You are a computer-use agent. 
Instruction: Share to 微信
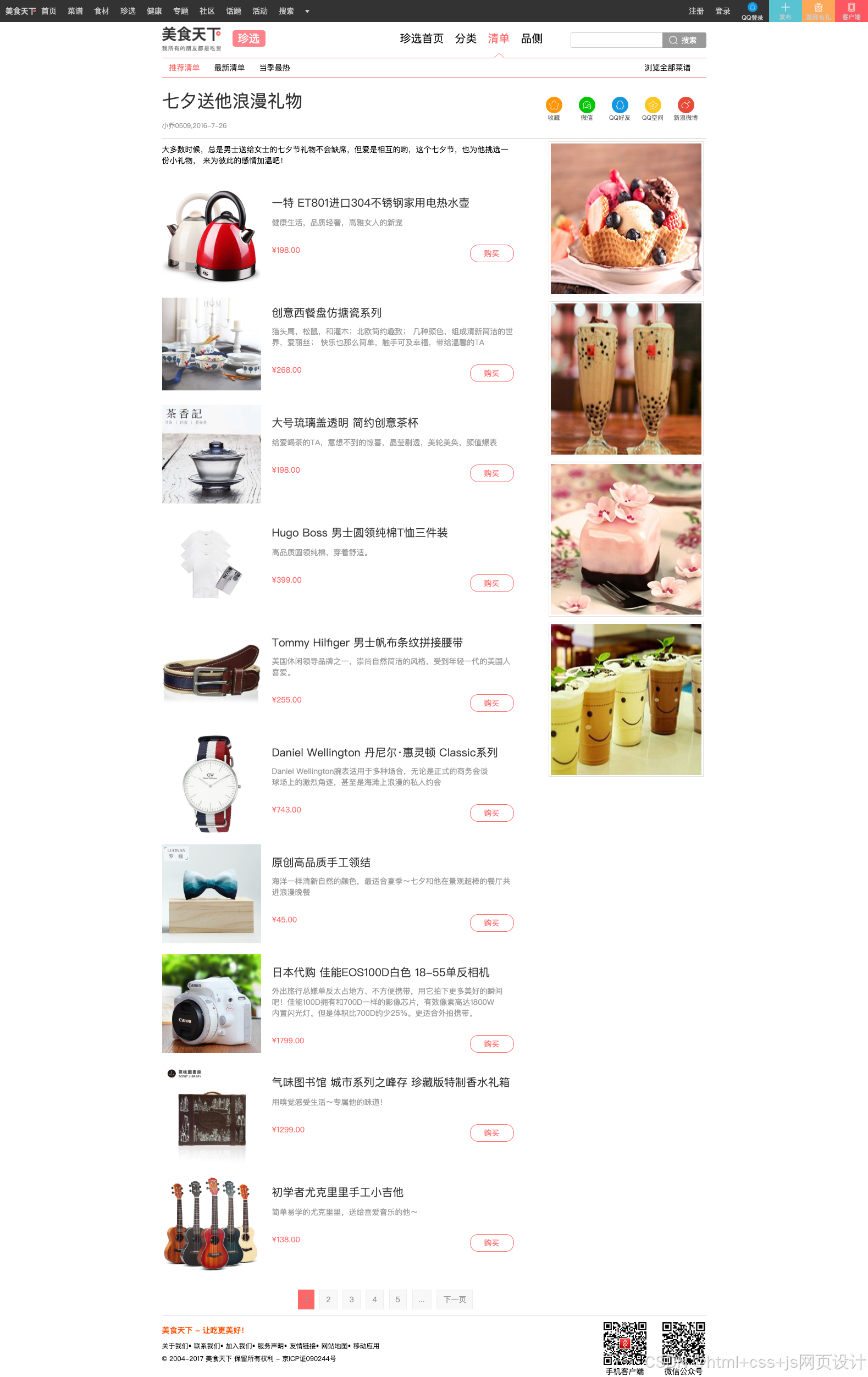(587, 105)
